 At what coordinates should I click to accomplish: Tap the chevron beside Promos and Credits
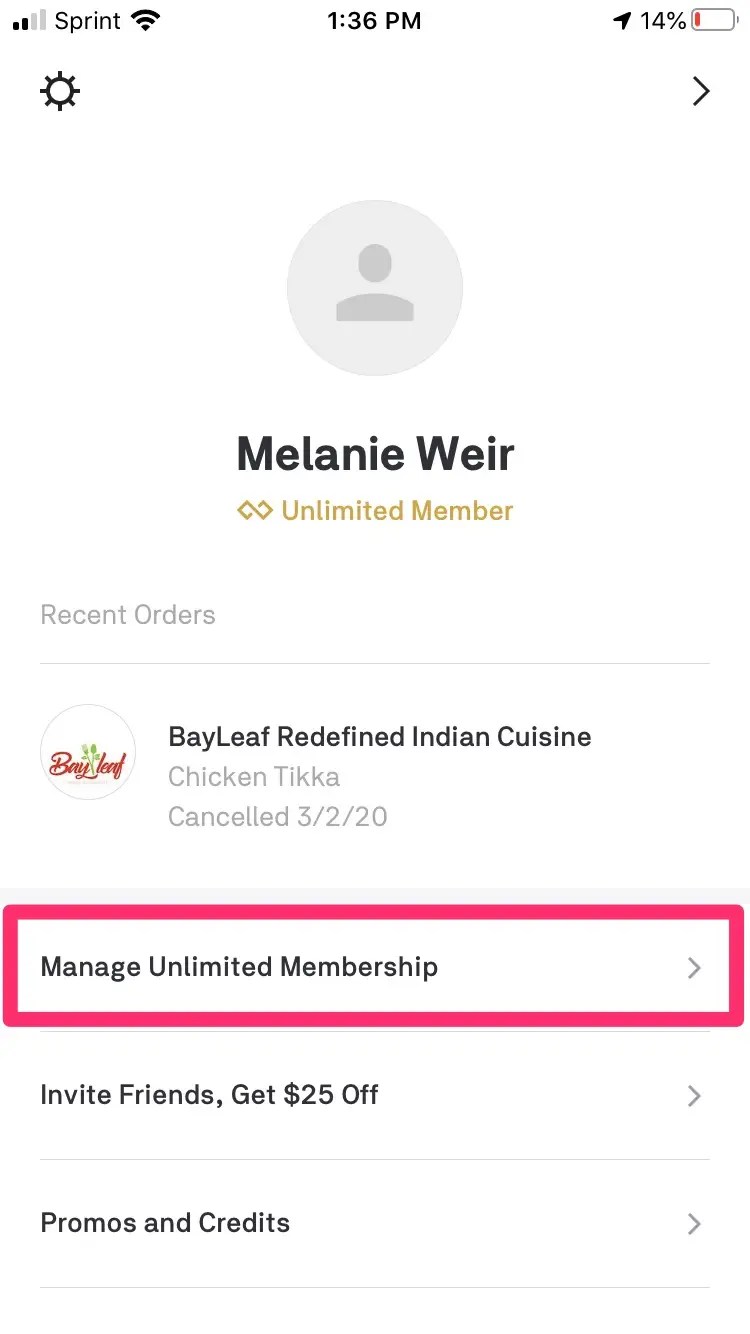click(694, 1224)
